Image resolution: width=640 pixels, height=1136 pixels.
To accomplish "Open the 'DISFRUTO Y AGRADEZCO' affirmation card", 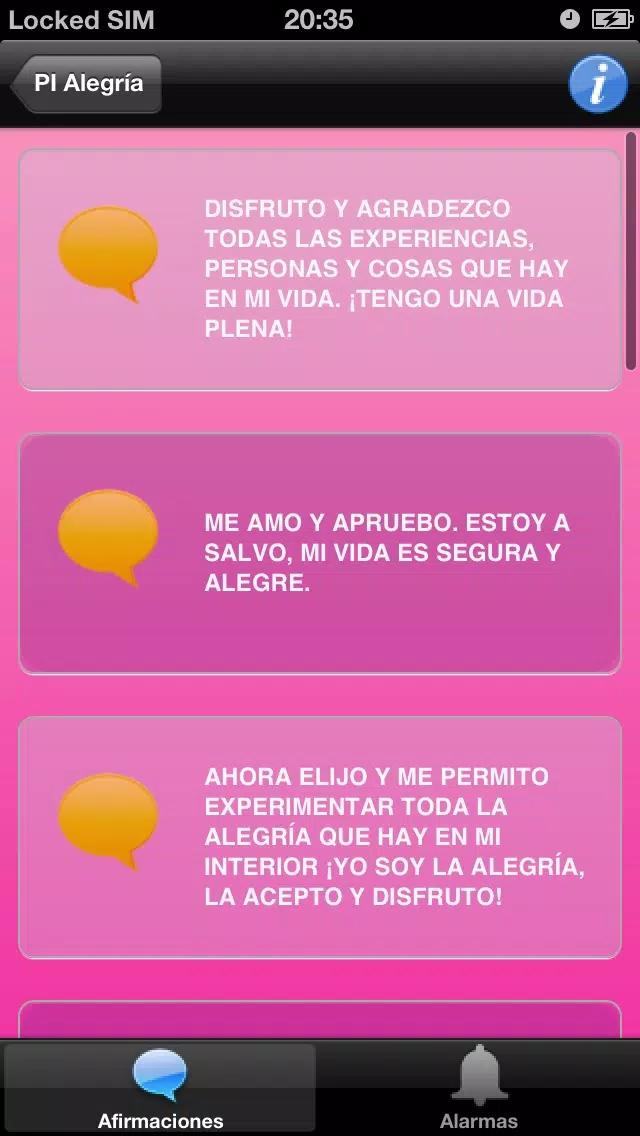I will (x=320, y=270).
